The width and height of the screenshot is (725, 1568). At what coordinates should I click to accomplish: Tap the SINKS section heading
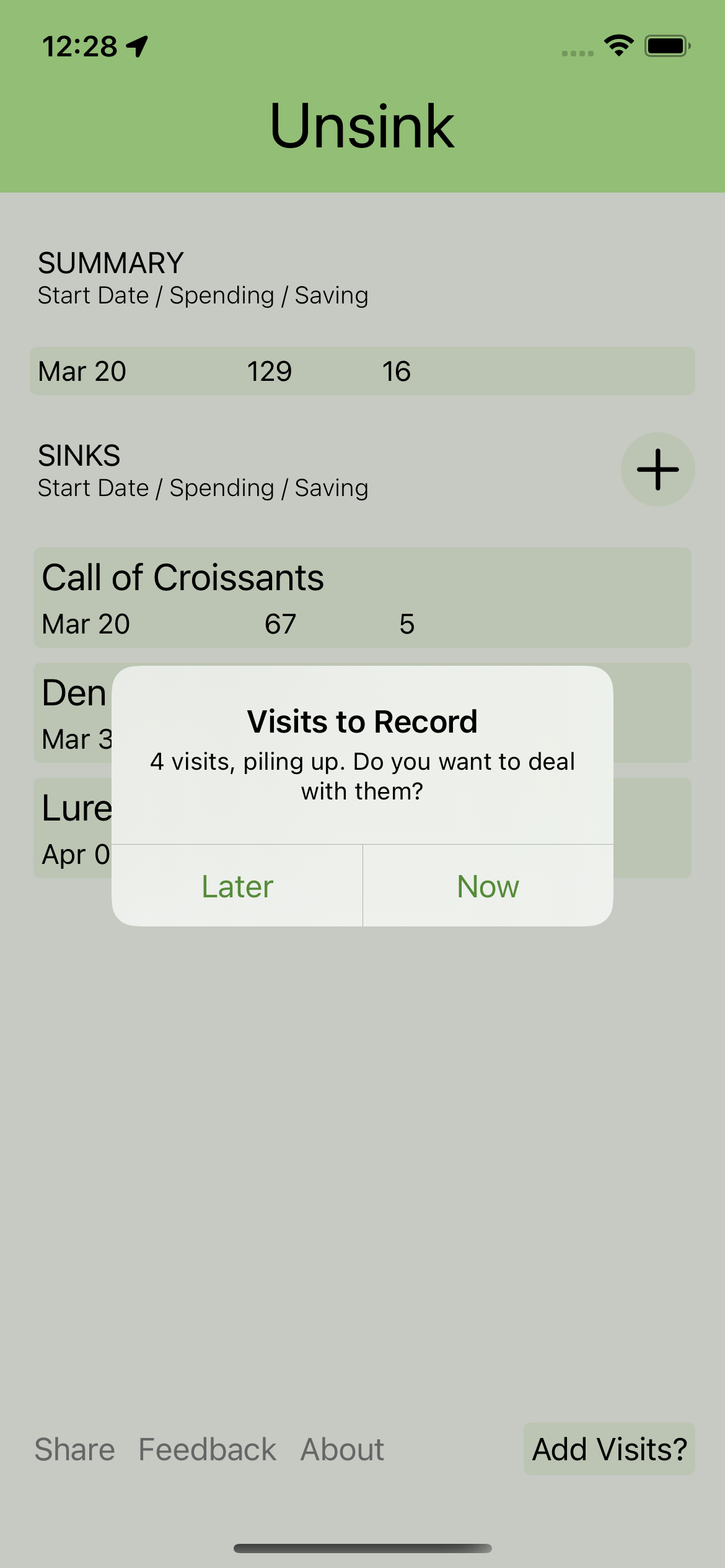79,455
